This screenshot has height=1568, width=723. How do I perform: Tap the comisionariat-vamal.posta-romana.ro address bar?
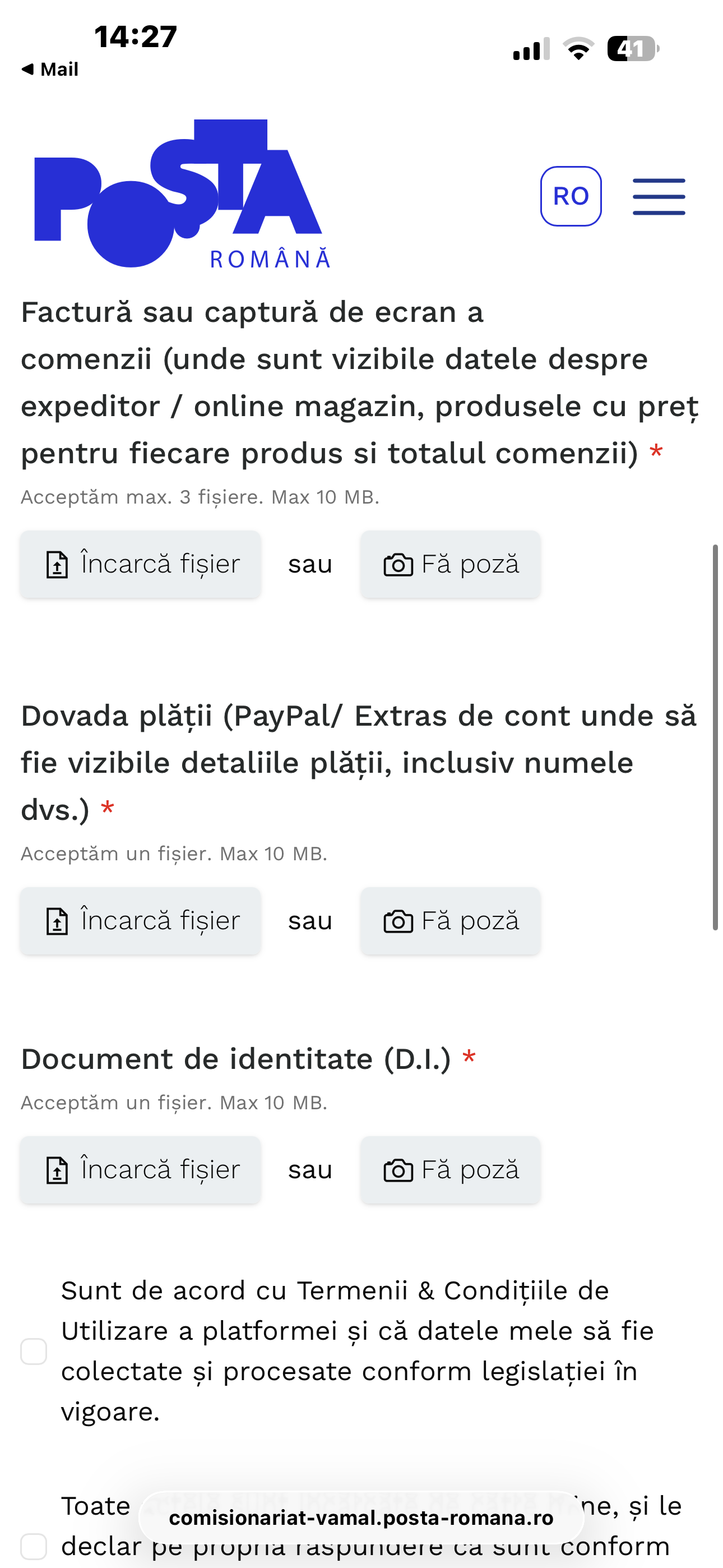361,1518
